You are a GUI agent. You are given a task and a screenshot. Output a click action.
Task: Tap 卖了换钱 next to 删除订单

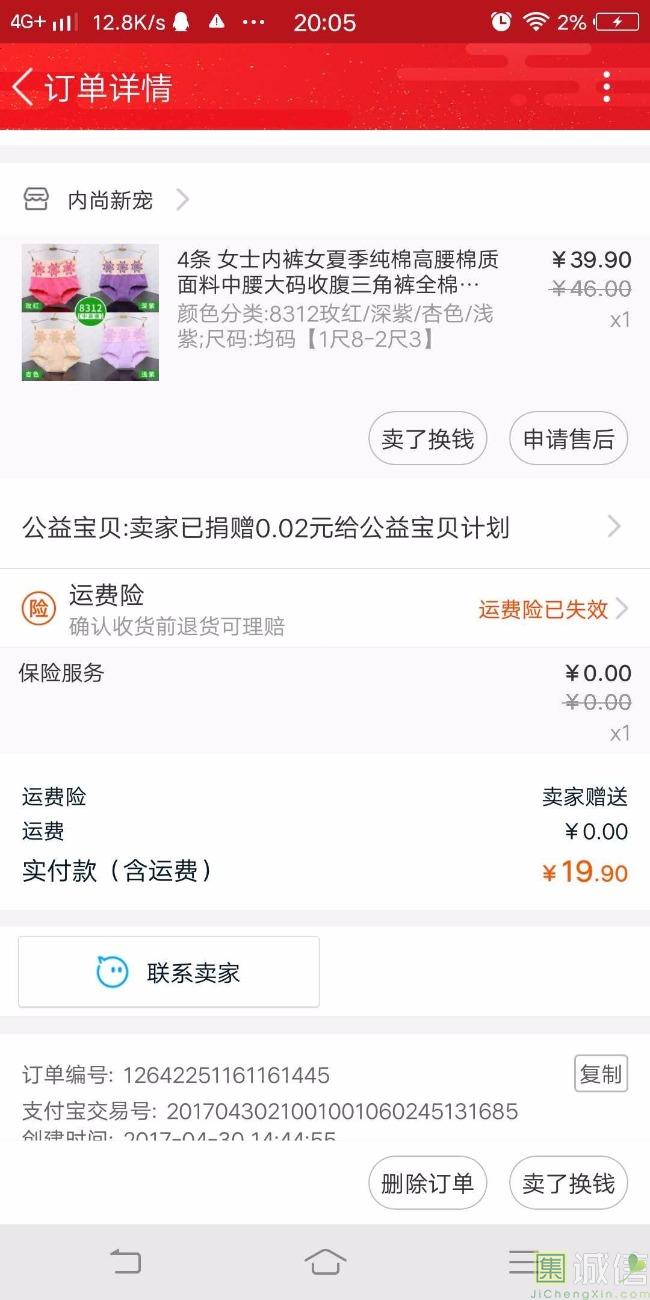click(x=568, y=1184)
